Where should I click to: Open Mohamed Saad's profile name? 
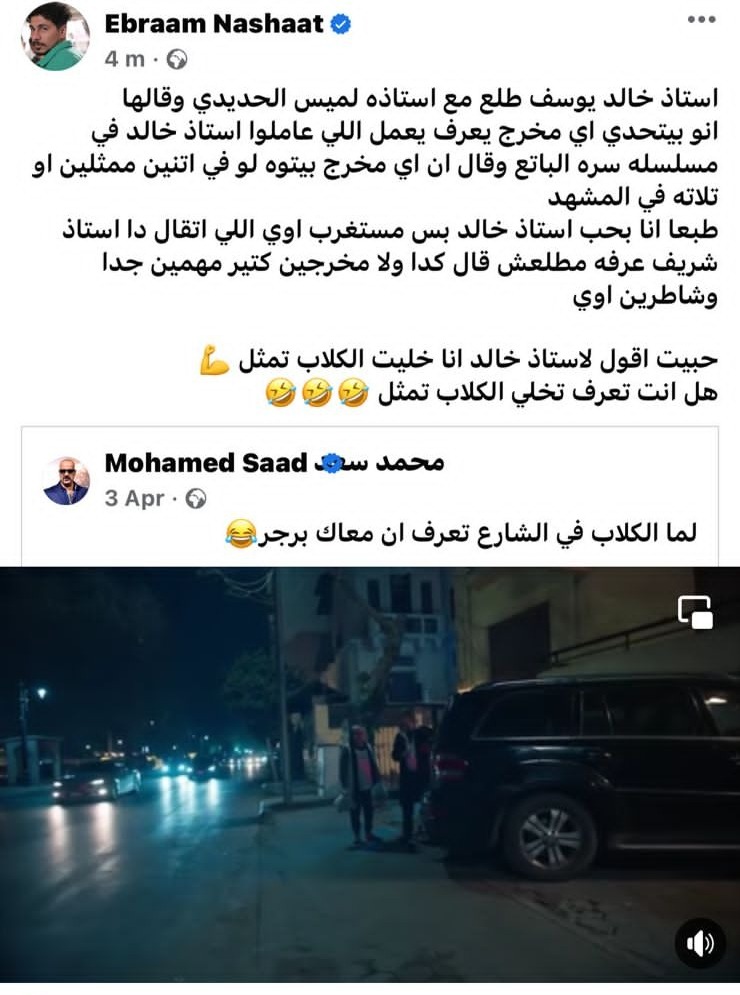(274, 463)
